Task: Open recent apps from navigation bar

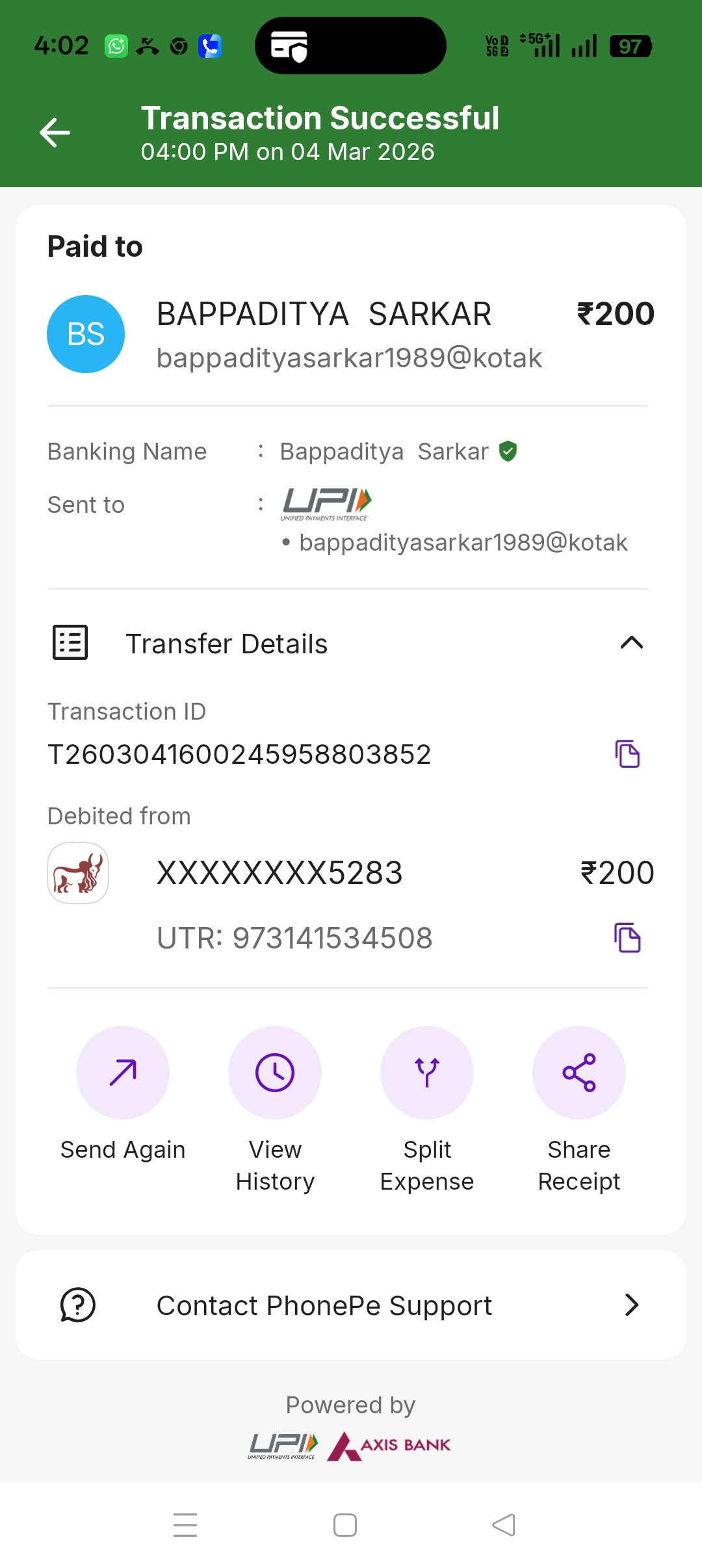Action: (185, 1525)
